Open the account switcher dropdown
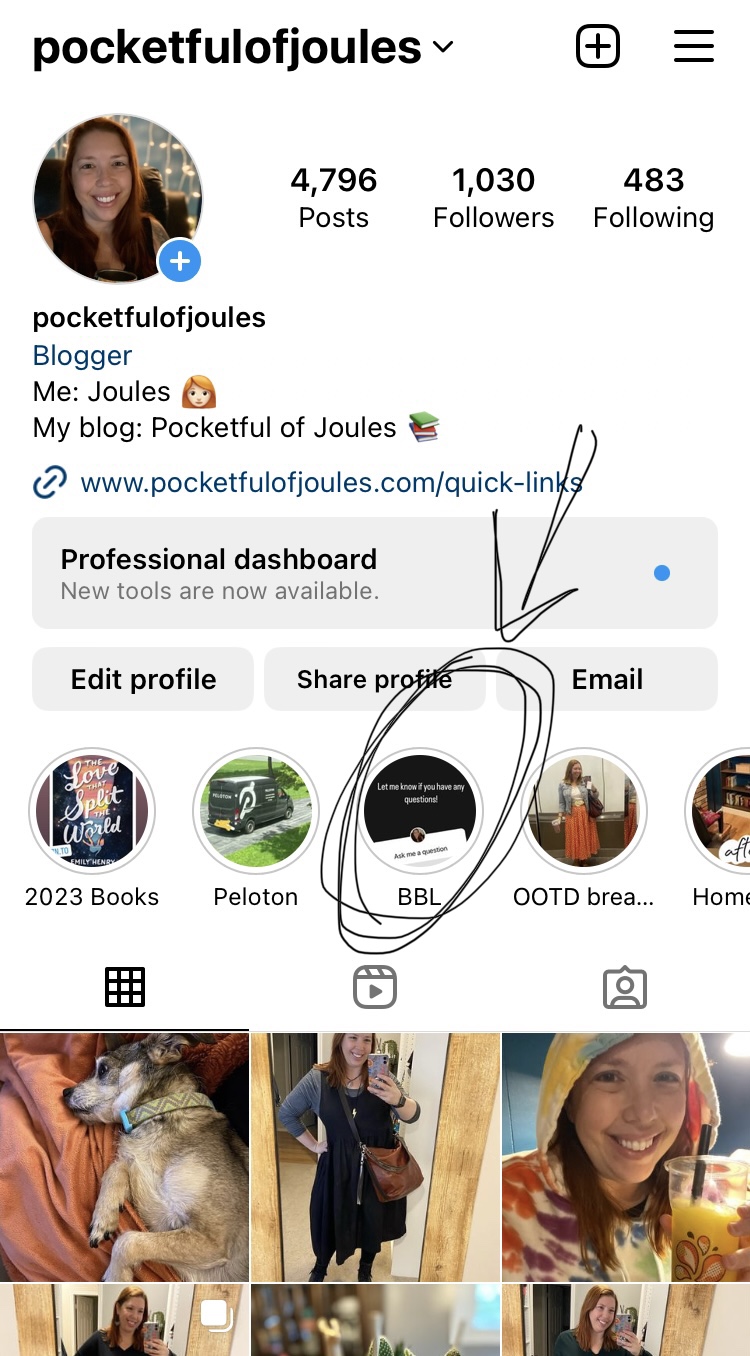 click(x=443, y=47)
